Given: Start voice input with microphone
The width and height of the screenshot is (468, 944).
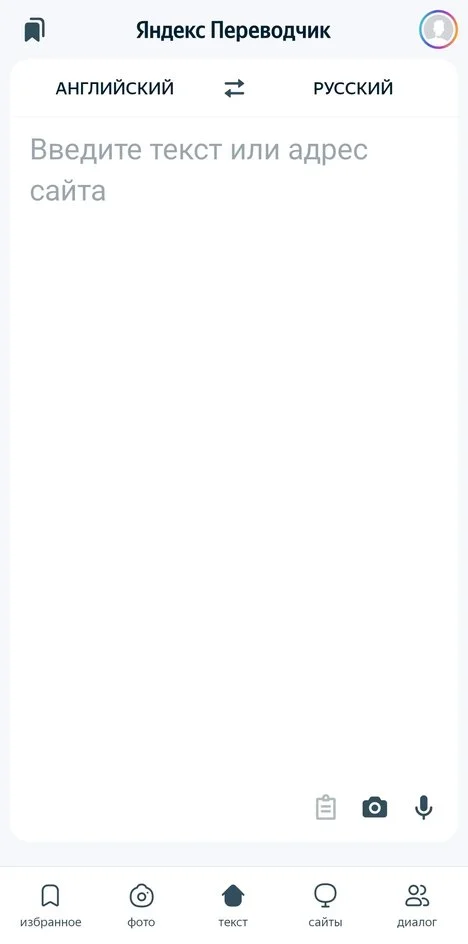Looking at the screenshot, I should coord(424,807).
